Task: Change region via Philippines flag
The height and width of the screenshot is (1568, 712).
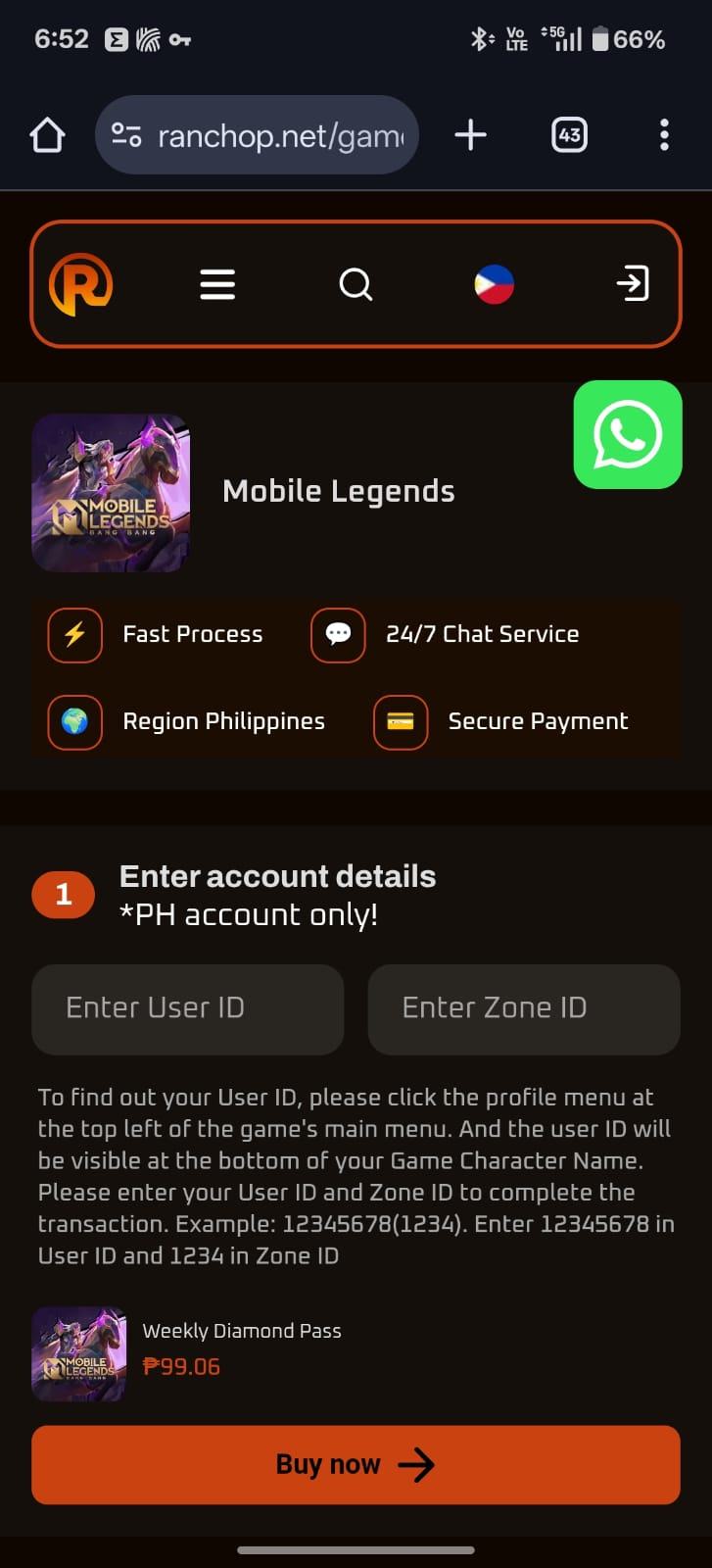Action: (x=494, y=284)
